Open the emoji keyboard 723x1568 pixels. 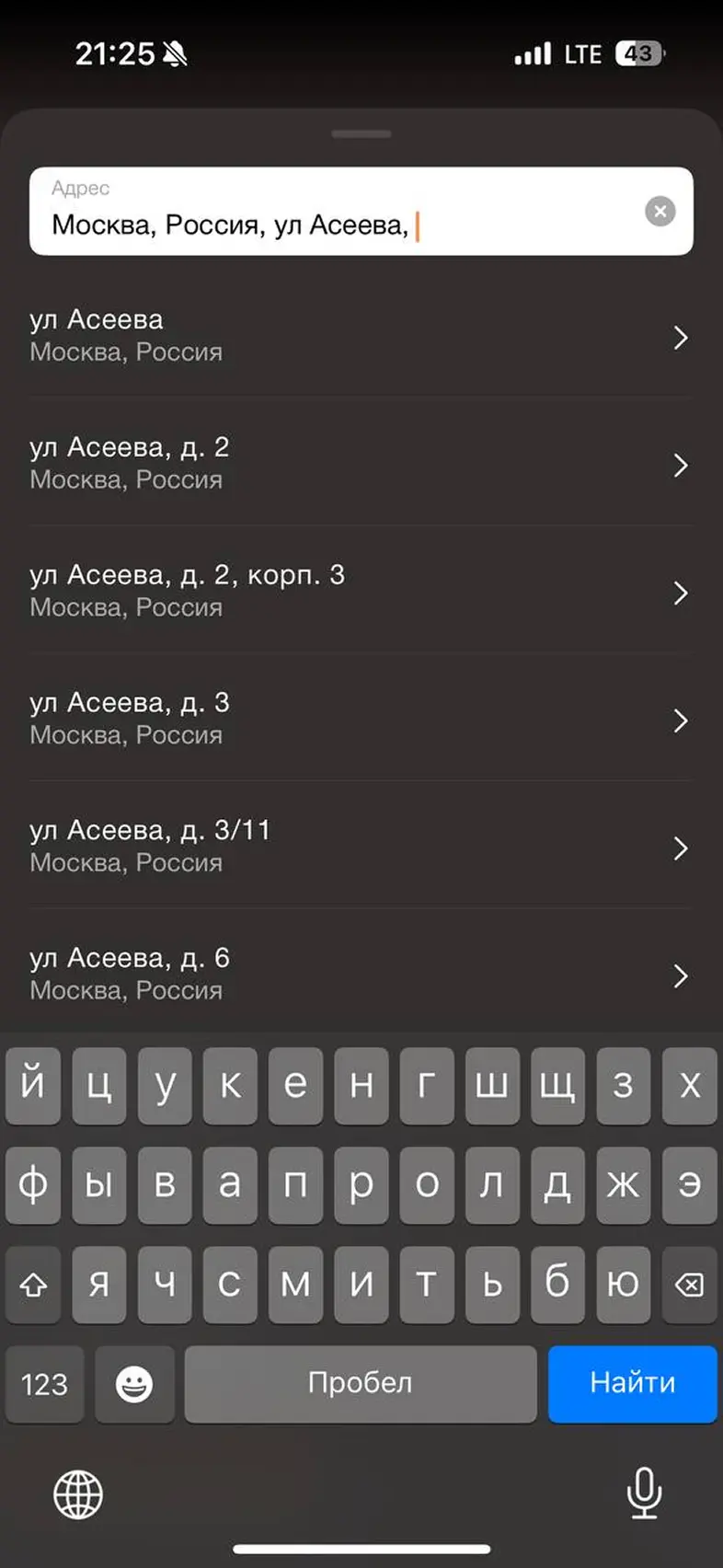[134, 1384]
